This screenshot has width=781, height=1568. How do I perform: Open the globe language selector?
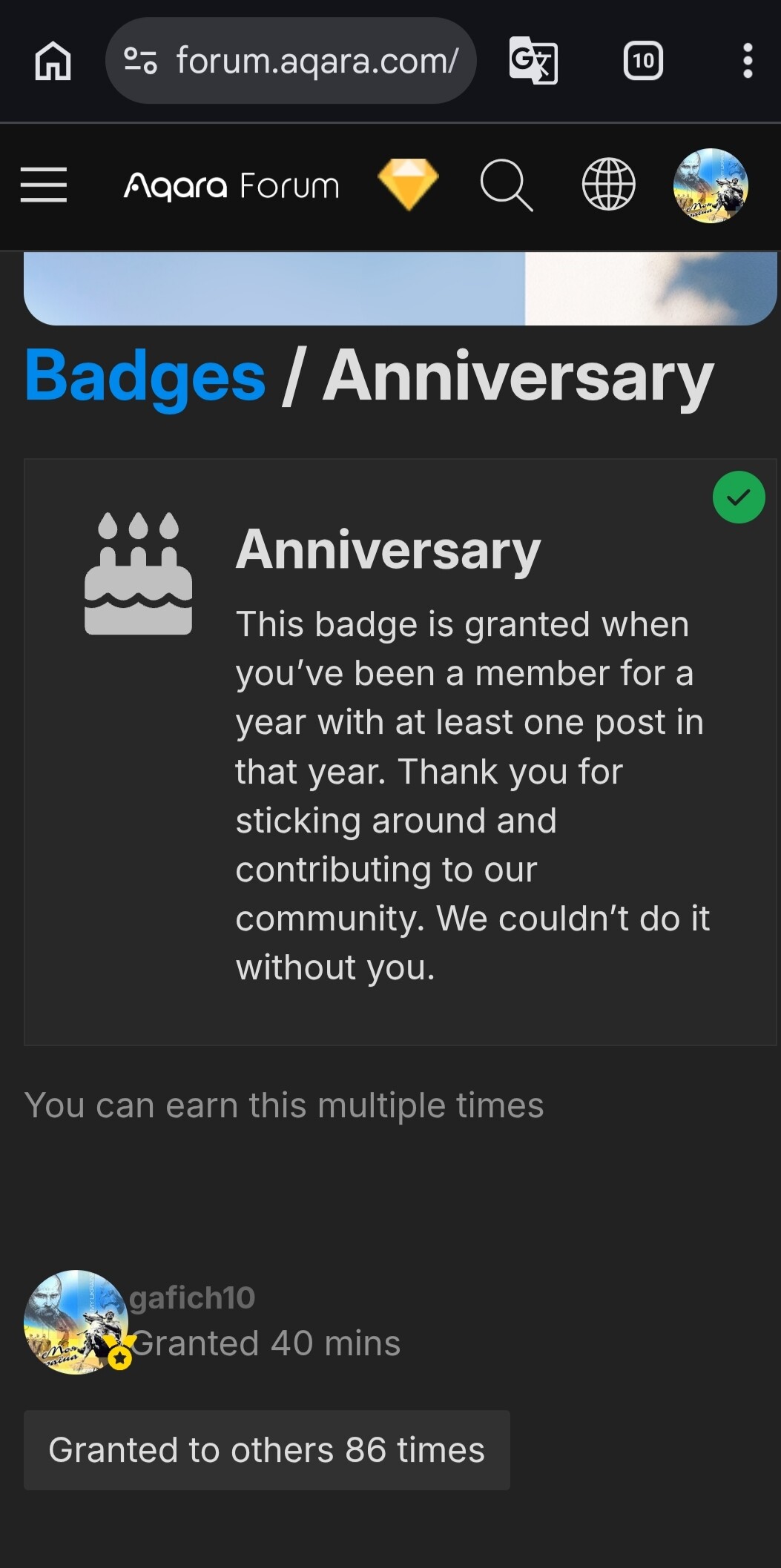[x=608, y=185]
